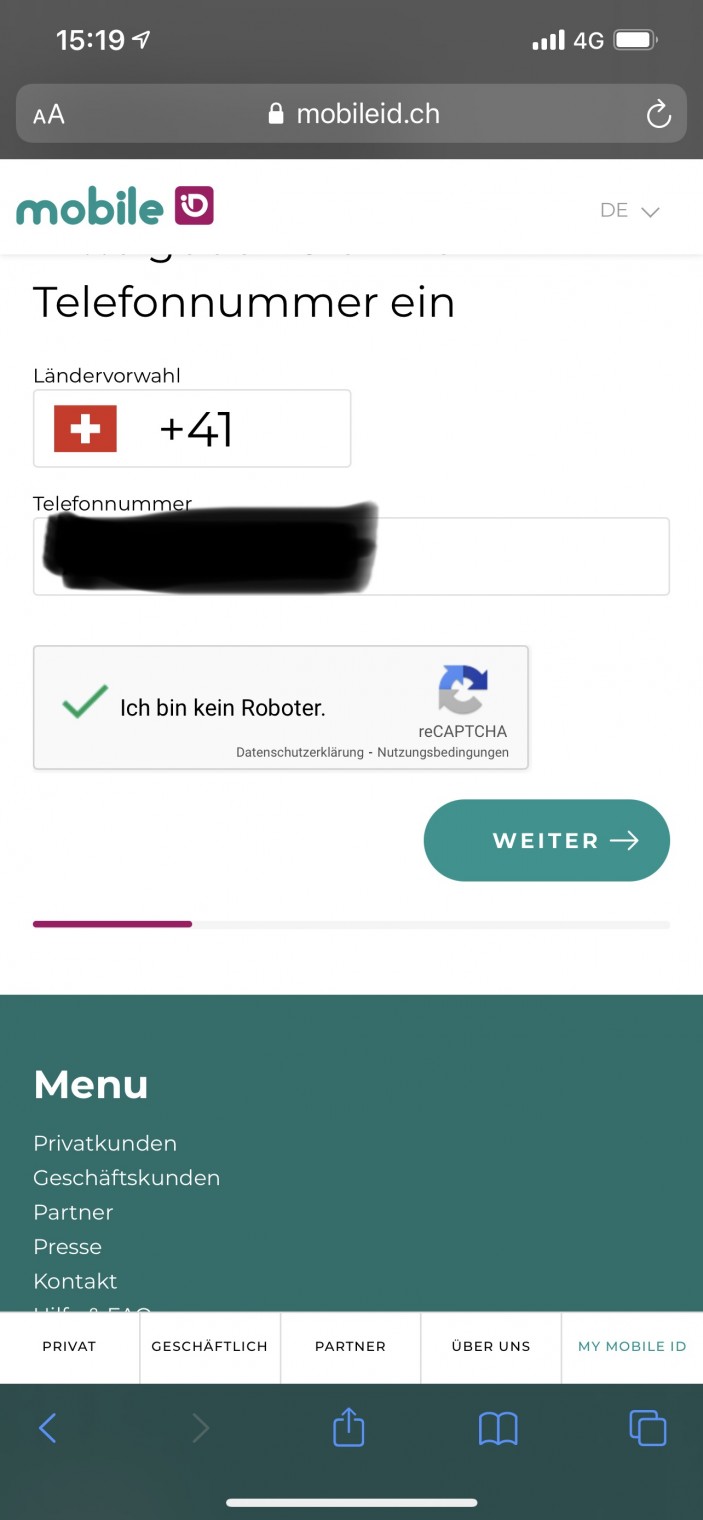Viewport: 703px width, 1520px height.
Task: Open Safari's share sheet
Action: pos(349,1428)
